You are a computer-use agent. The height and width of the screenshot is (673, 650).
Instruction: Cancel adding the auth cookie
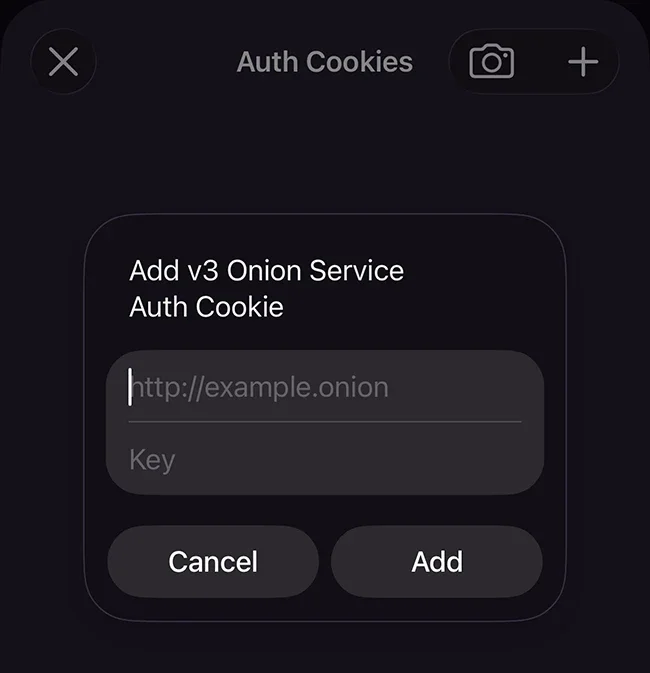[x=213, y=562]
